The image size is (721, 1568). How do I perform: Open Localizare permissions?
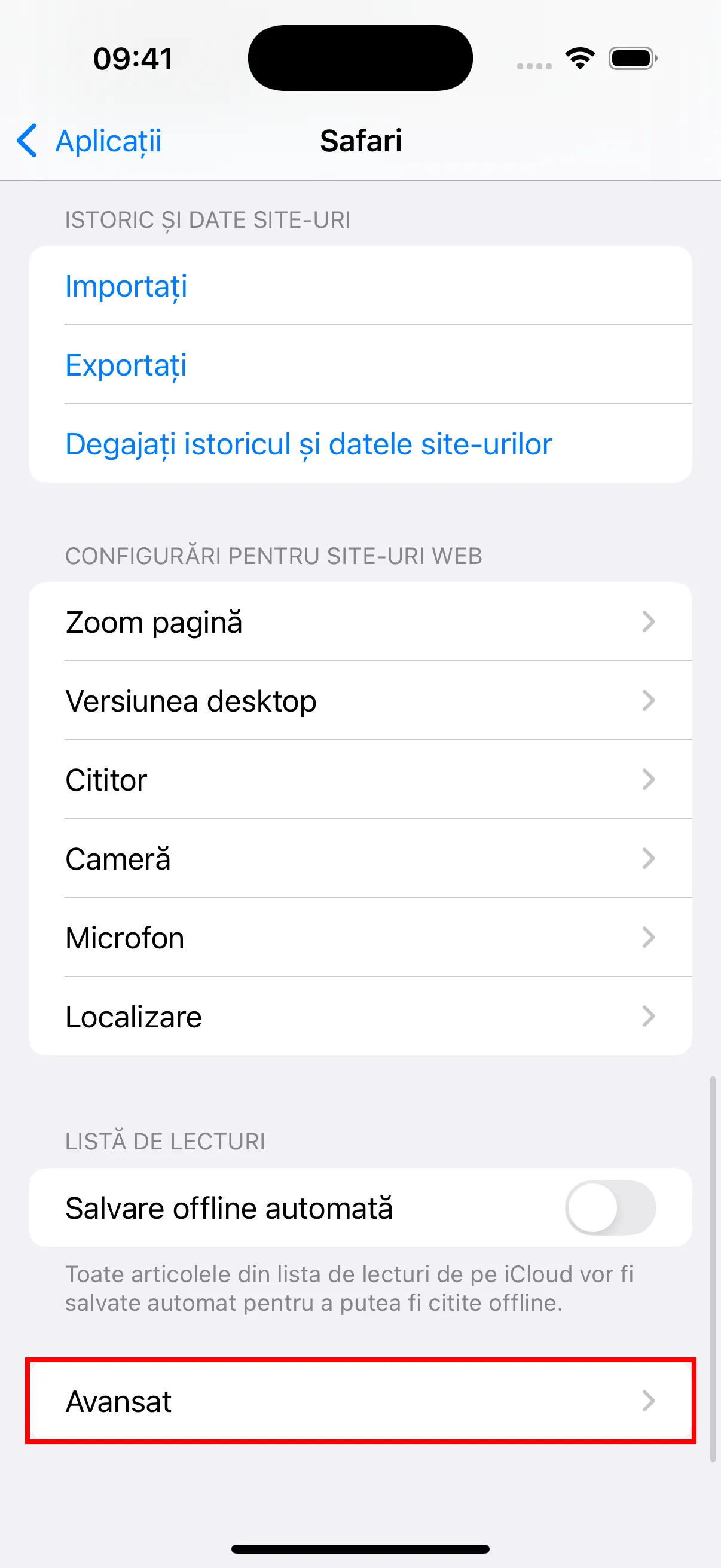360,1017
